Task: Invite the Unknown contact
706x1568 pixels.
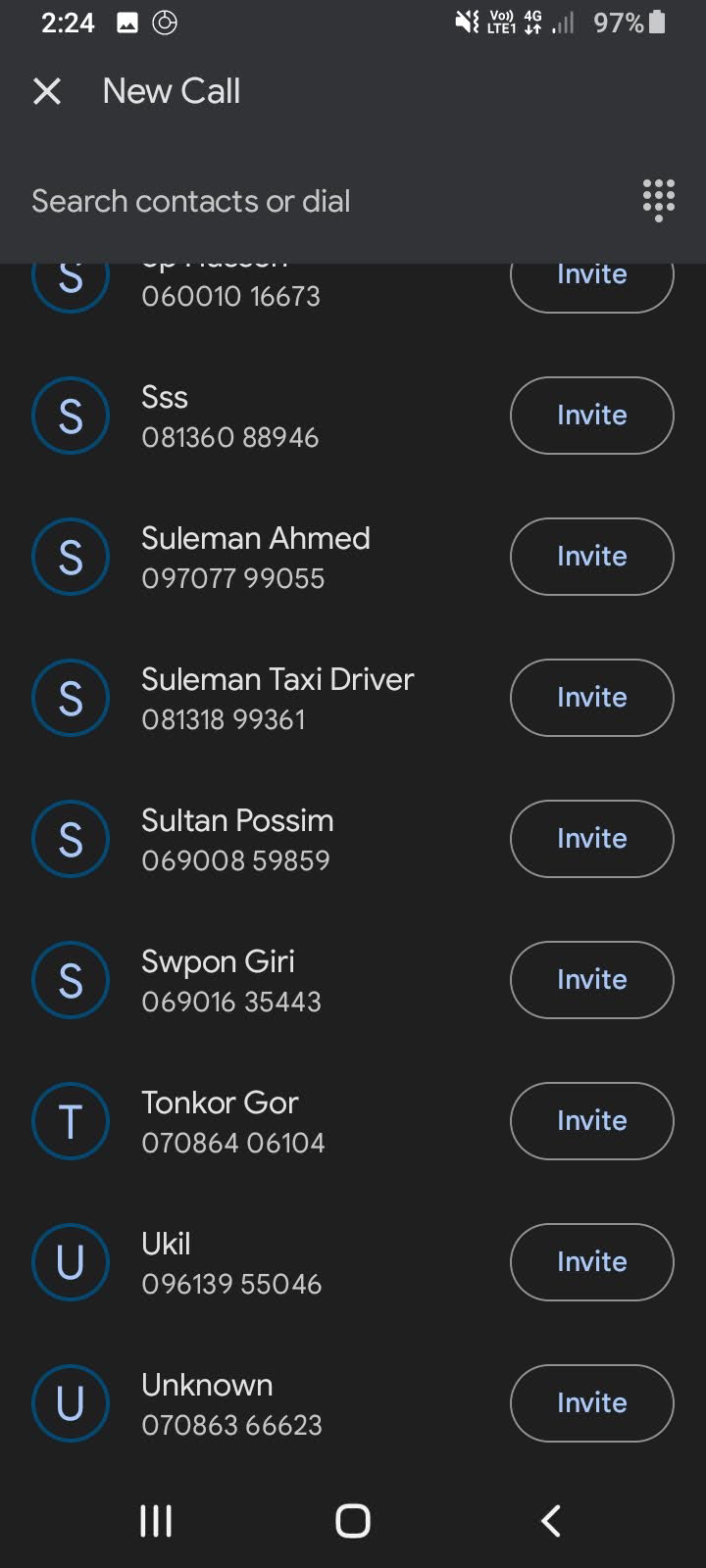Action: [591, 1403]
